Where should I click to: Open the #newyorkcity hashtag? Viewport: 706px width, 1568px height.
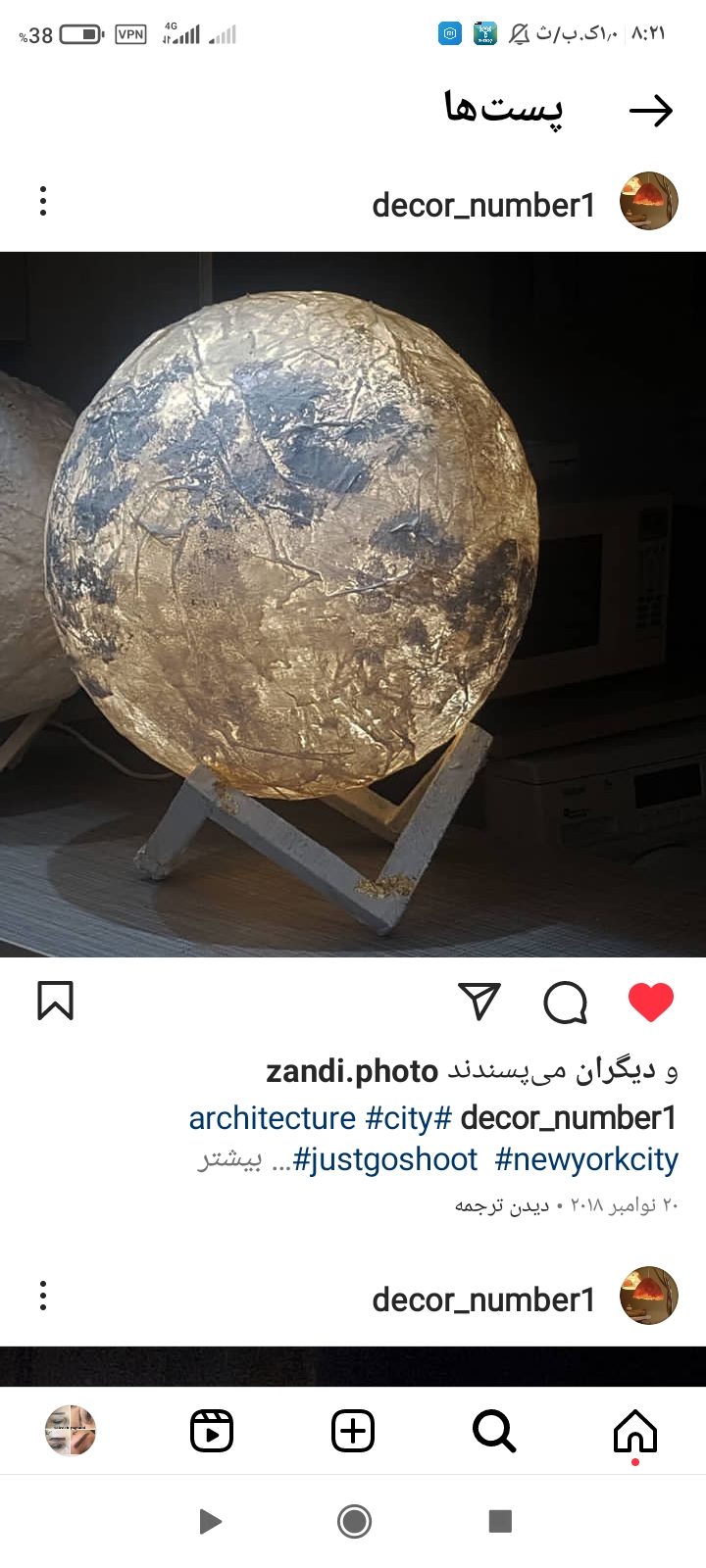pyautogui.click(x=586, y=1159)
